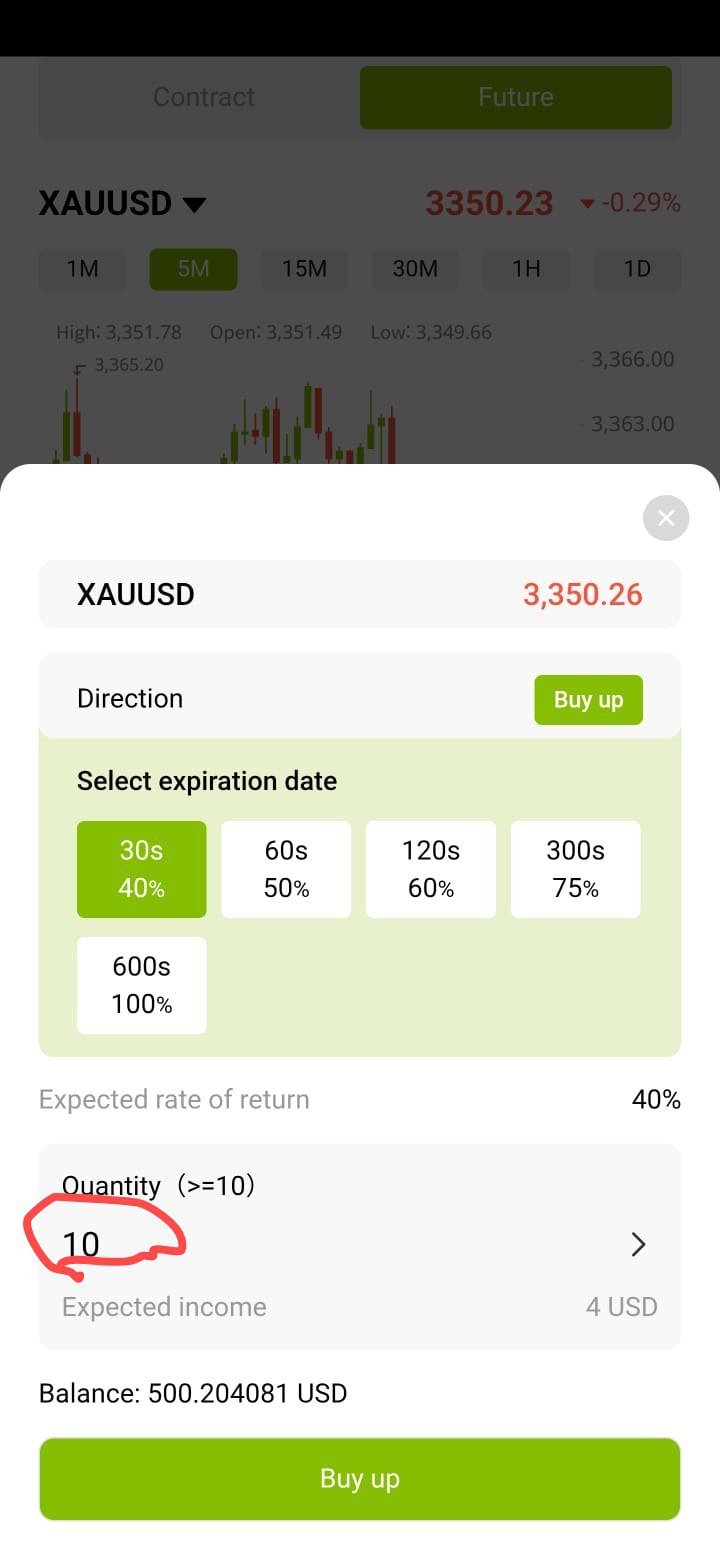Viewport: 720px width, 1560px height.
Task: Select the 30s 40% expiration option
Action: click(142, 869)
